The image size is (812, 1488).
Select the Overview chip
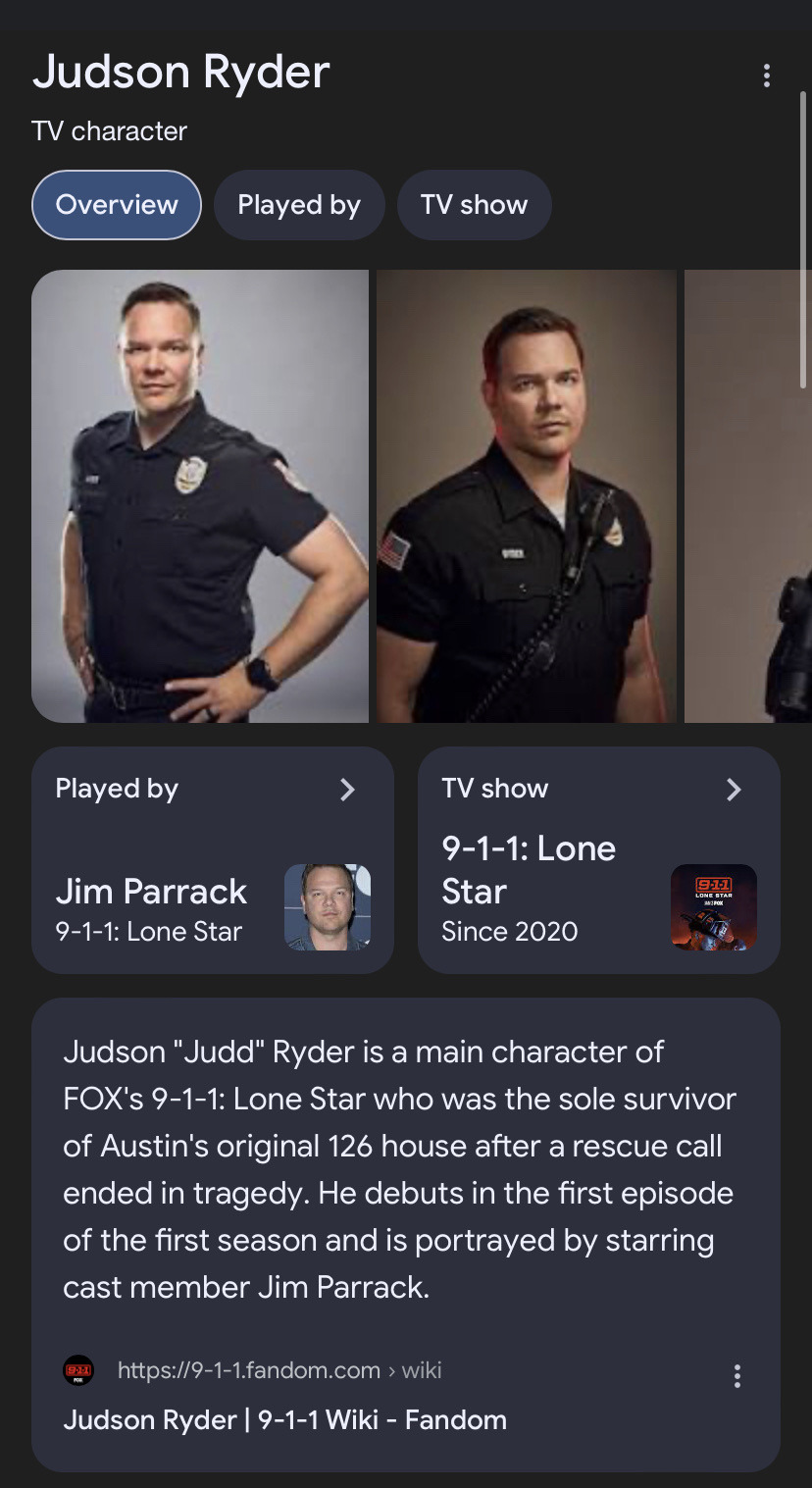click(x=117, y=205)
